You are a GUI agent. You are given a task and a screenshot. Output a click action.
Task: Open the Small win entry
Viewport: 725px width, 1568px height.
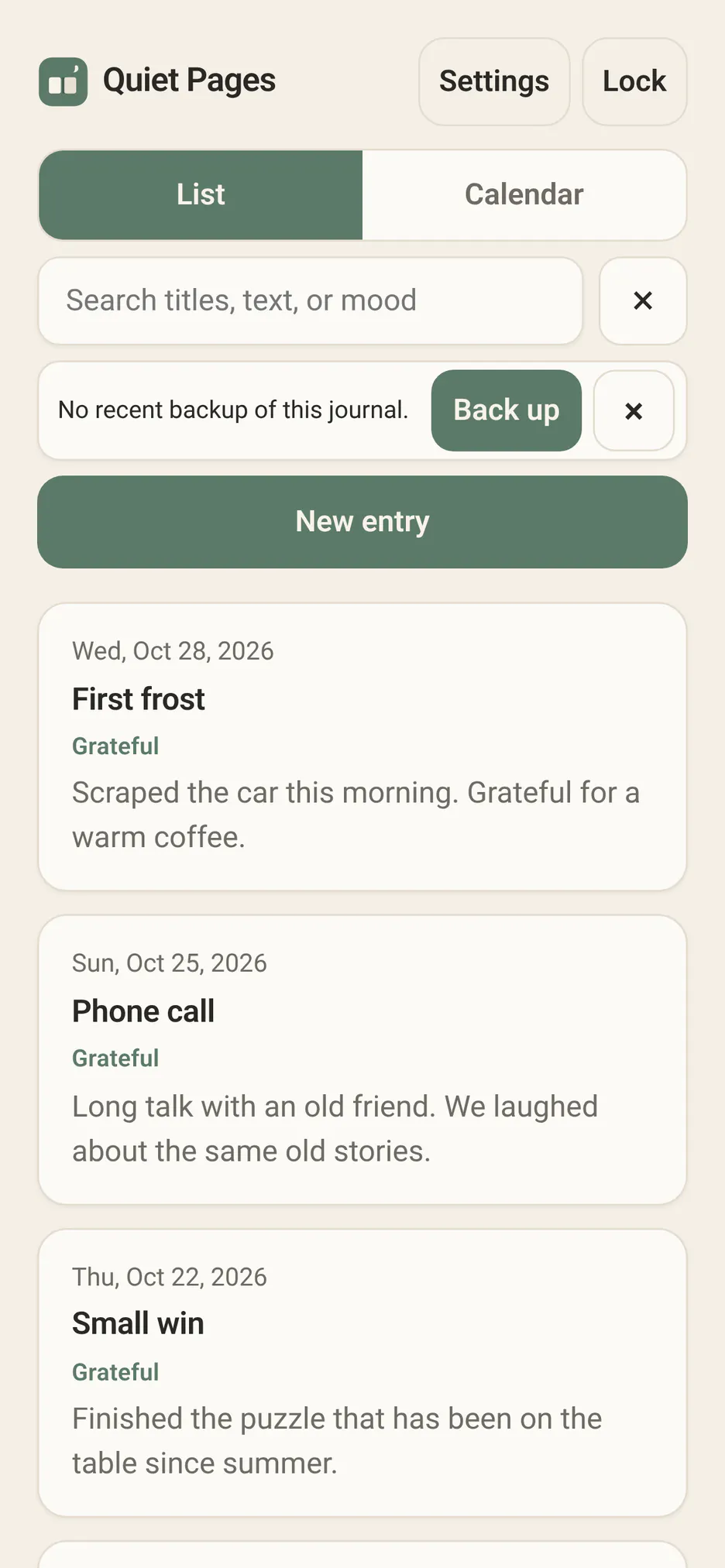[362, 1372]
